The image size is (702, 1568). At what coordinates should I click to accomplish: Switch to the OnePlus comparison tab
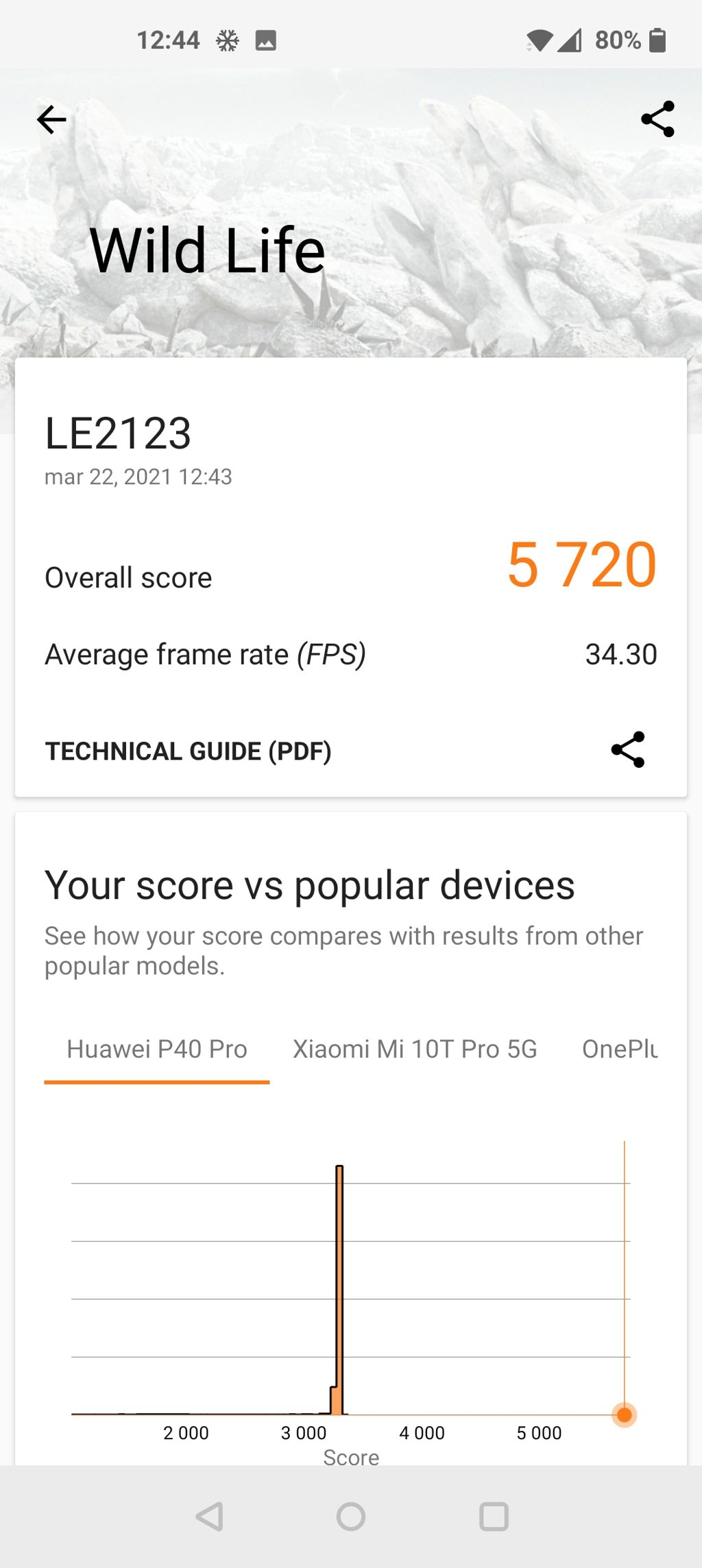[620, 1049]
